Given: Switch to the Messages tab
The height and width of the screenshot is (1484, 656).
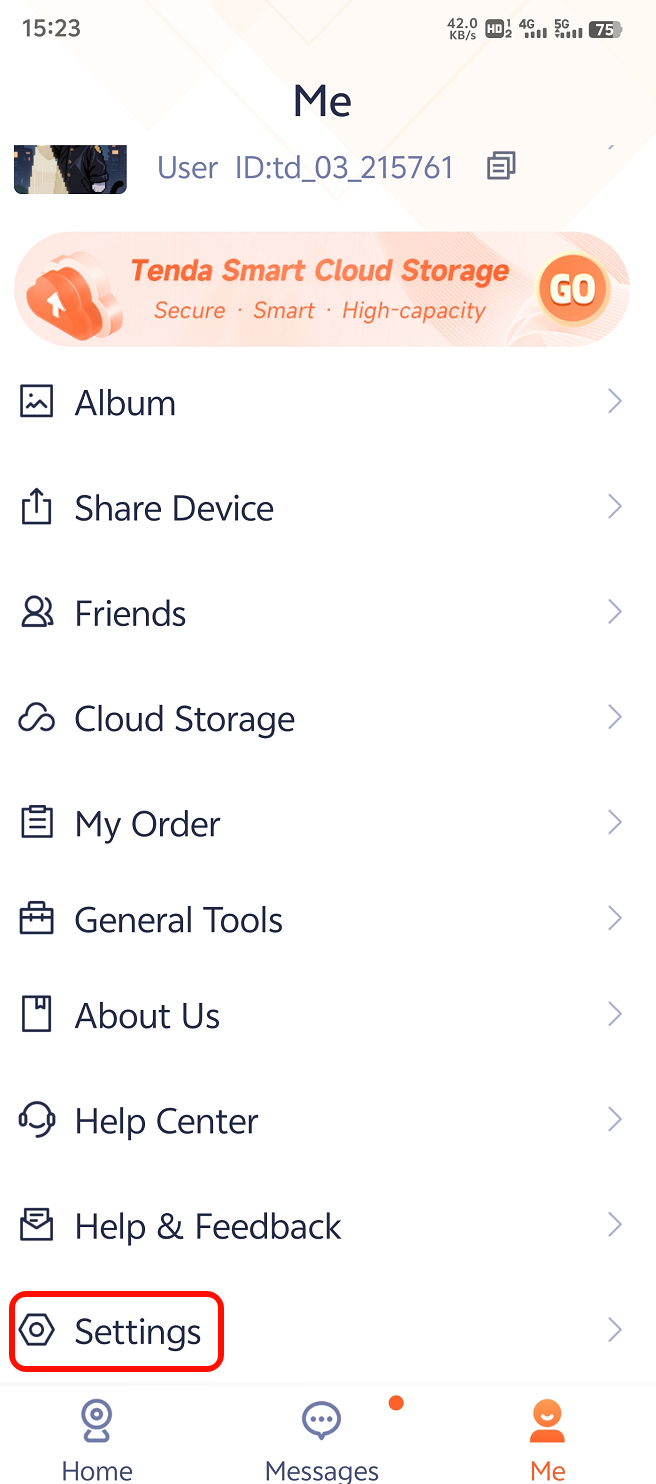Looking at the screenshot, I should point(322,1438).
